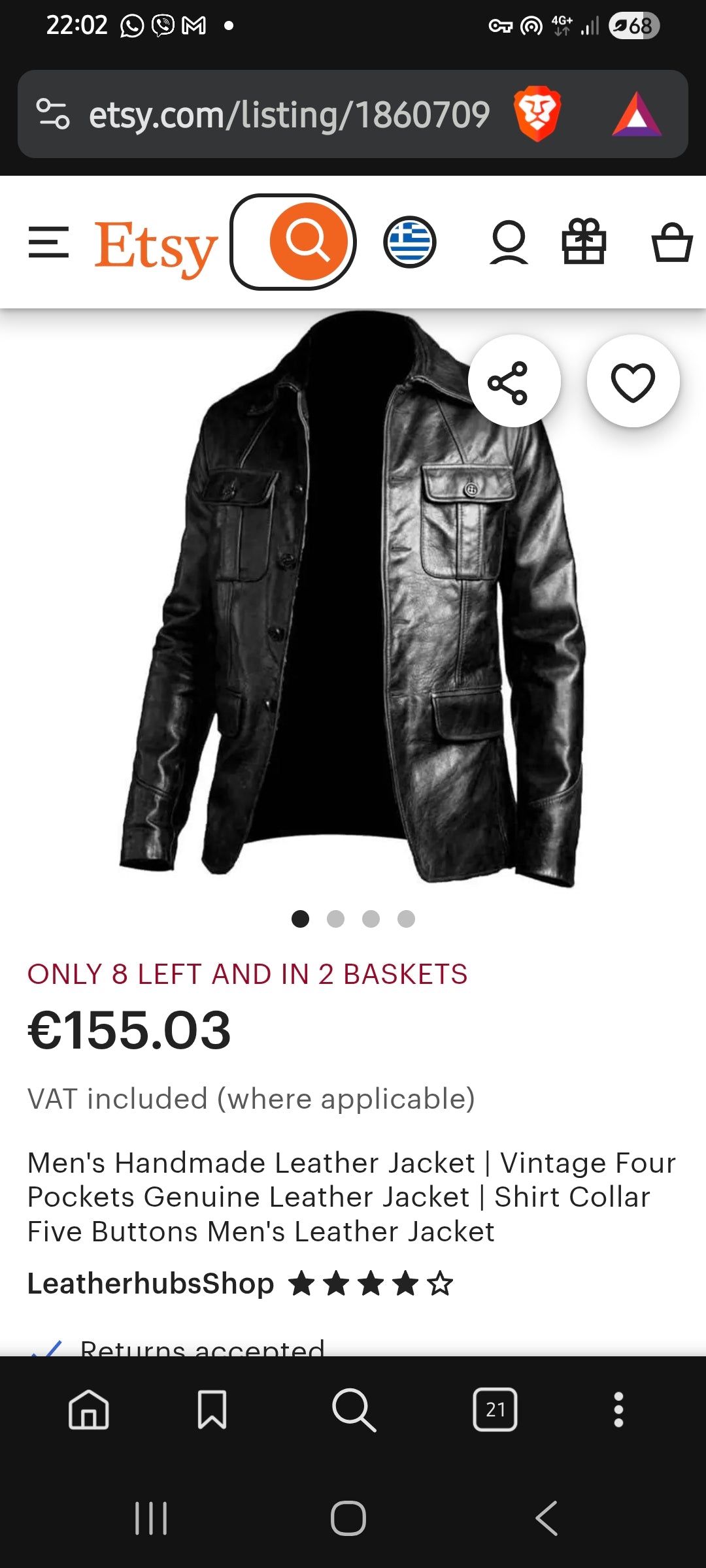This screenshot has height=1568, width=706.
Task: Open the Brave Rewards triangle icon
Action: (x=636, y=115)
